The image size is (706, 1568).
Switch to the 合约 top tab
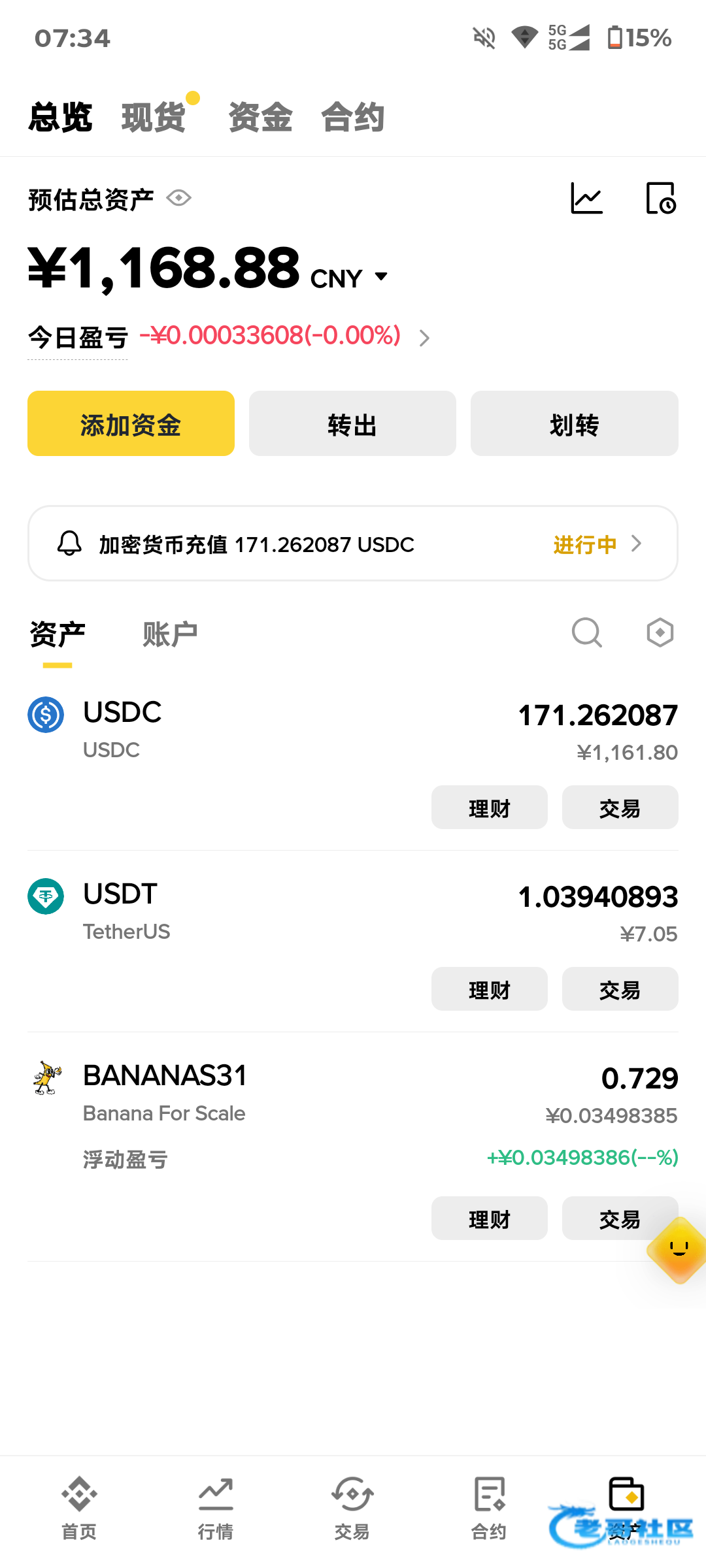(353, 118)
